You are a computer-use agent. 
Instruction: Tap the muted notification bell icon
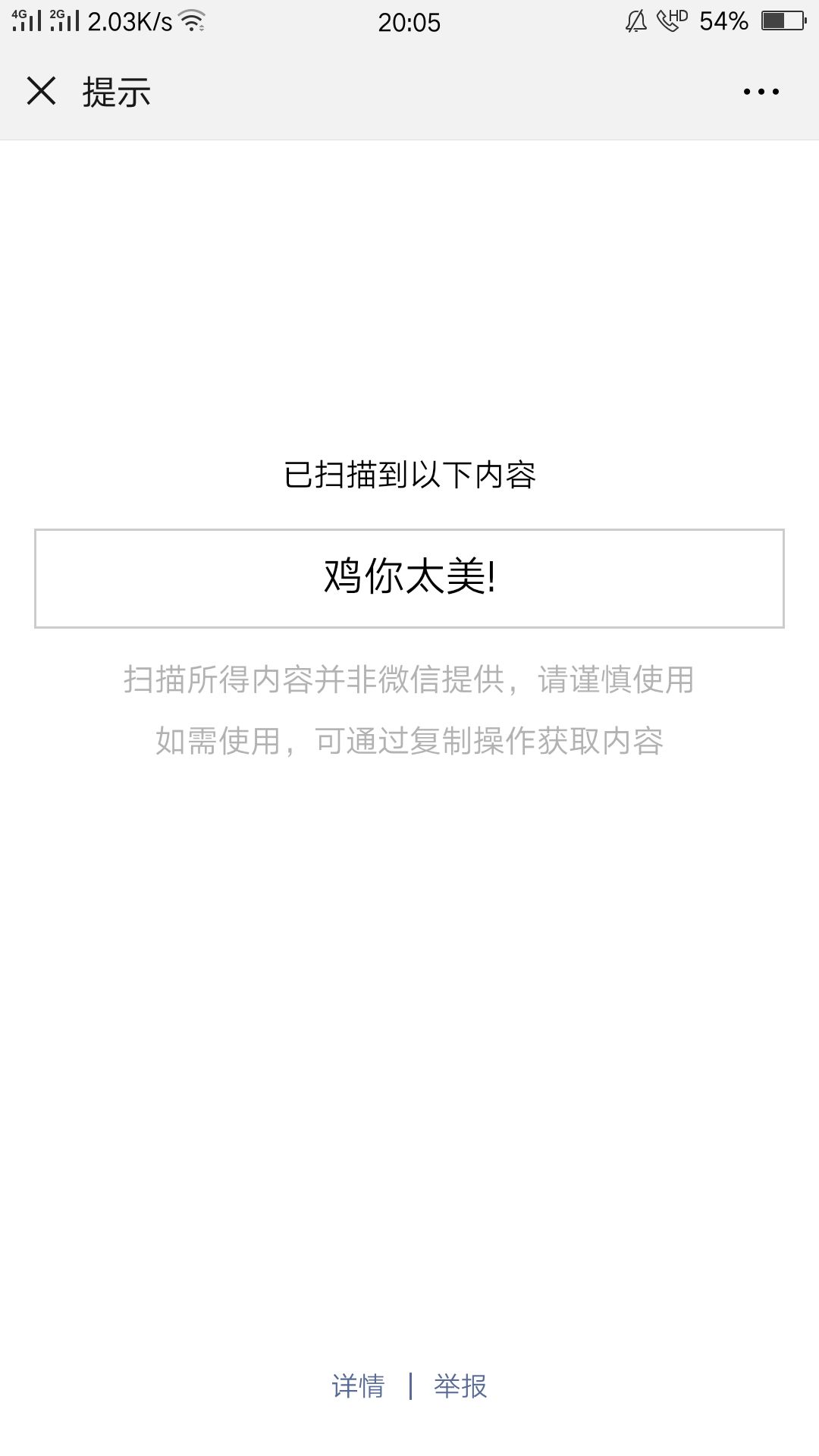(x=635, y=21)
